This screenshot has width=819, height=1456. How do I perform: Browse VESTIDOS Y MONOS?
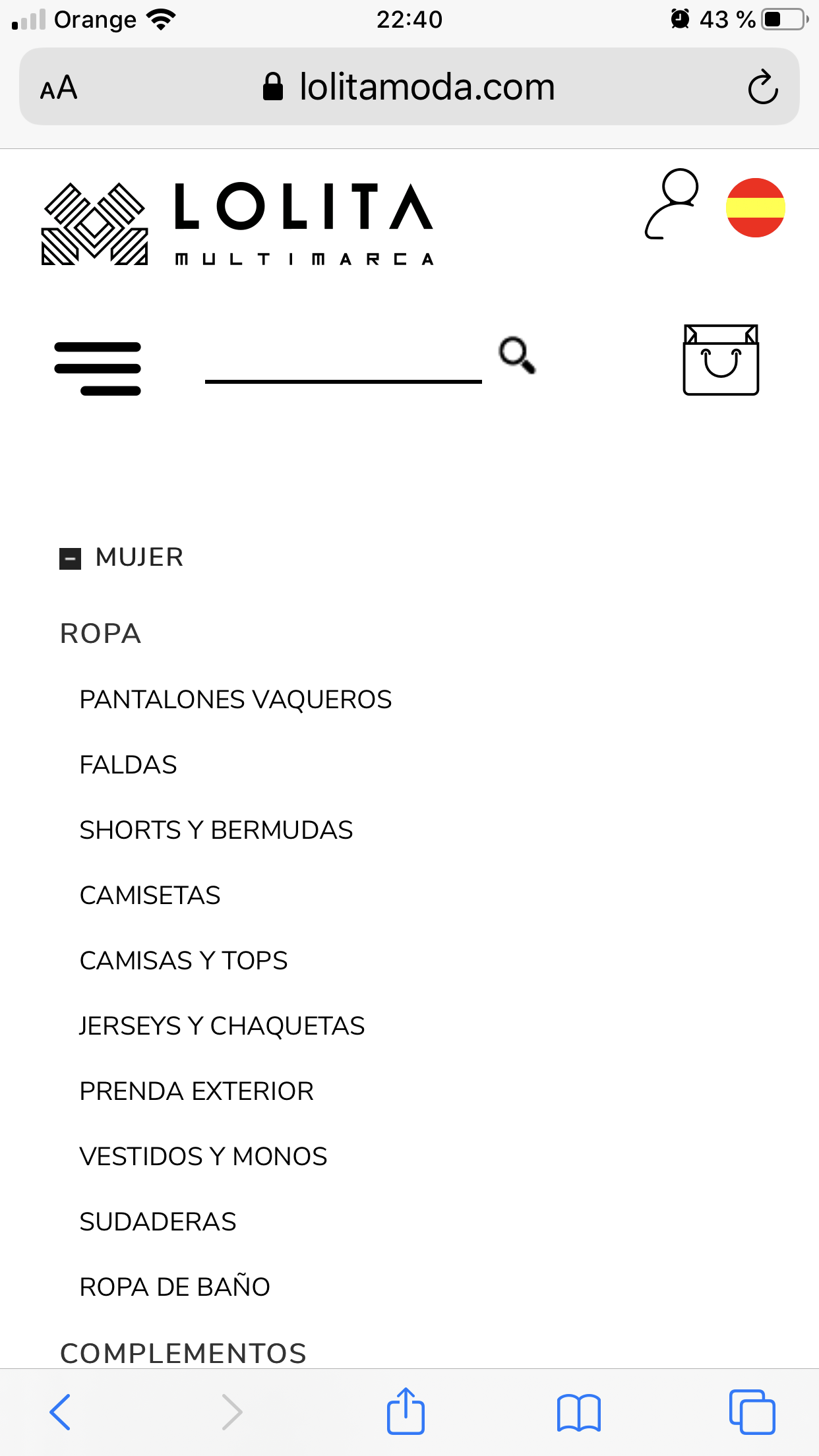coord(203,1156)
